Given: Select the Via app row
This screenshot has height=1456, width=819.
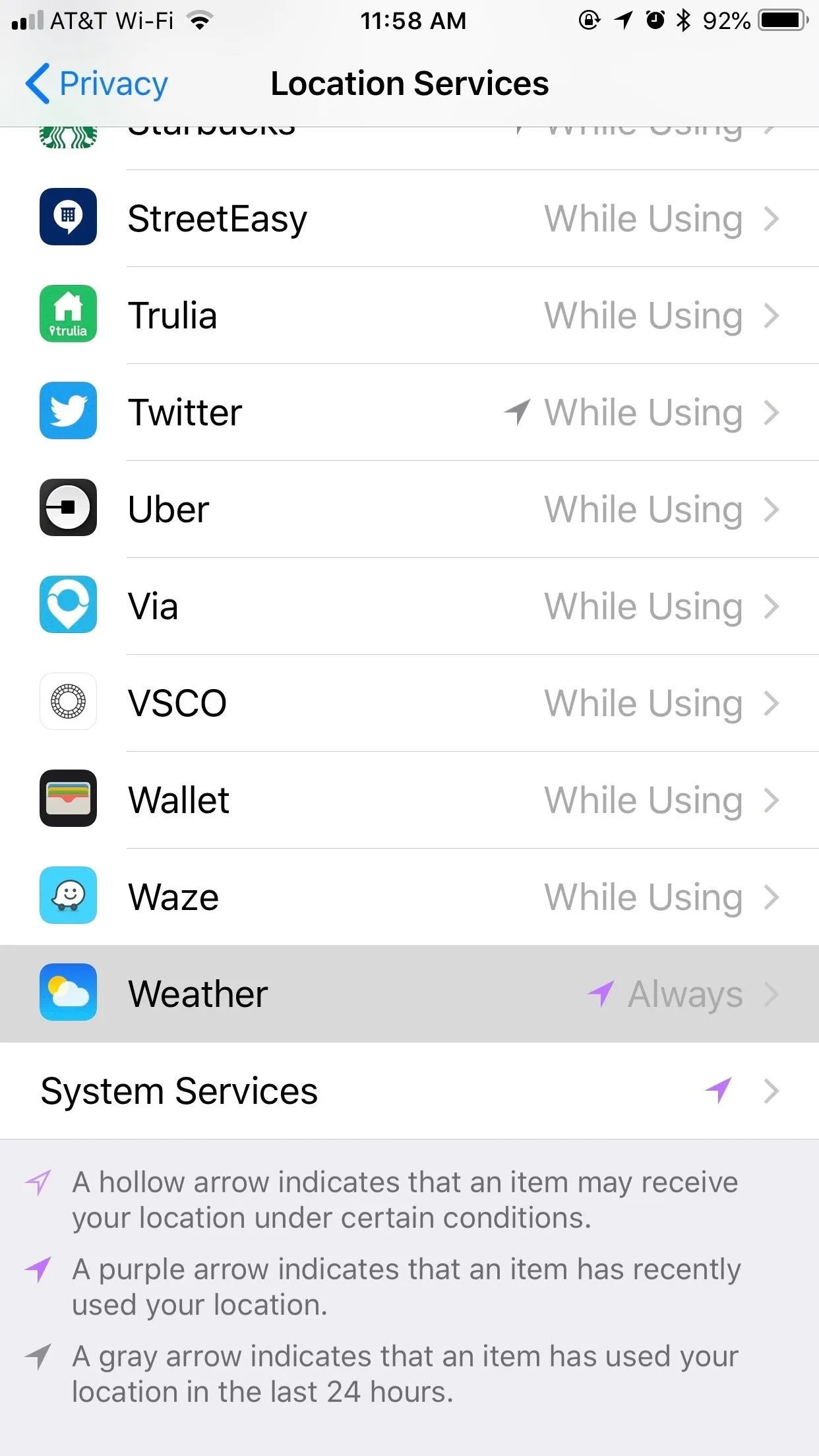Looking at the screenshot, I should tap(409, 606).
